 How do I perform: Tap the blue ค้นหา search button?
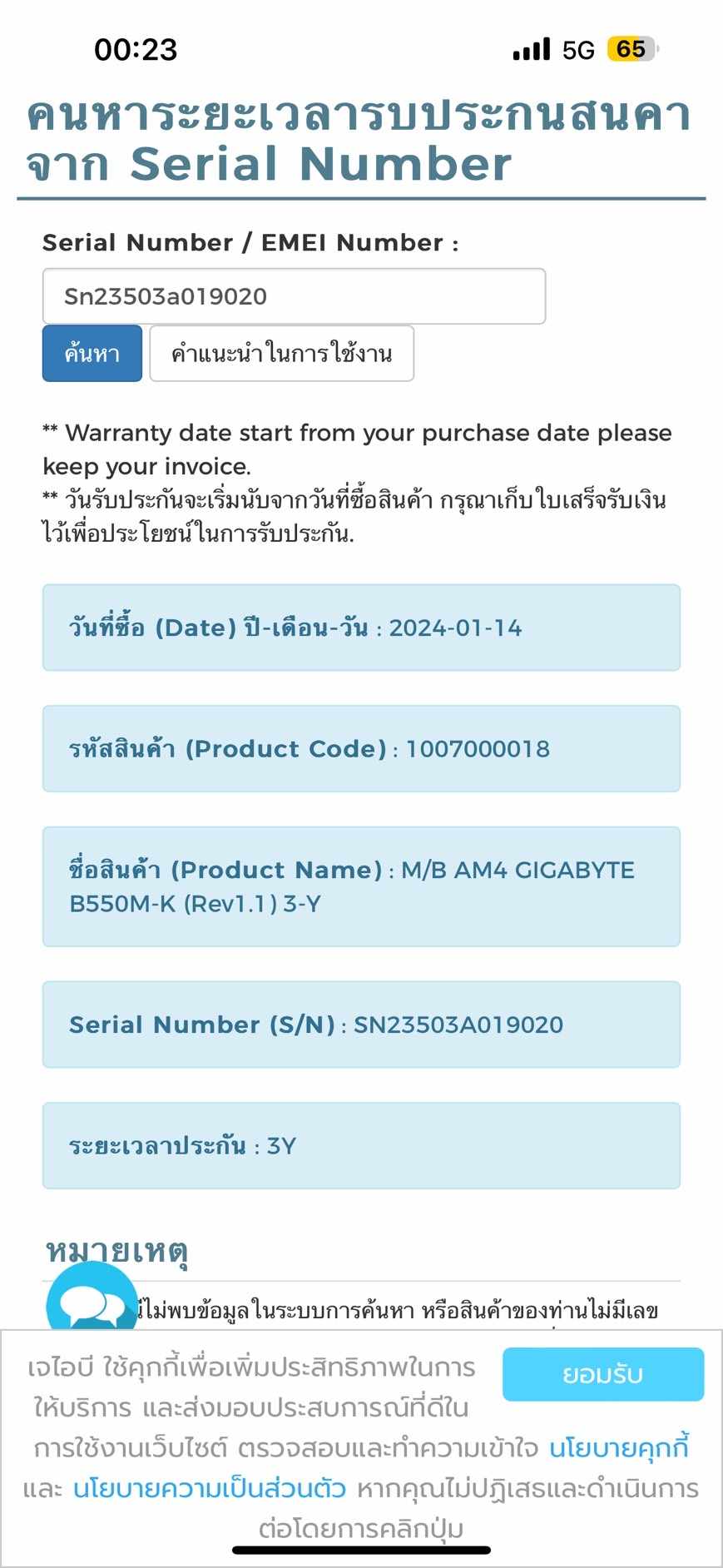92,354
